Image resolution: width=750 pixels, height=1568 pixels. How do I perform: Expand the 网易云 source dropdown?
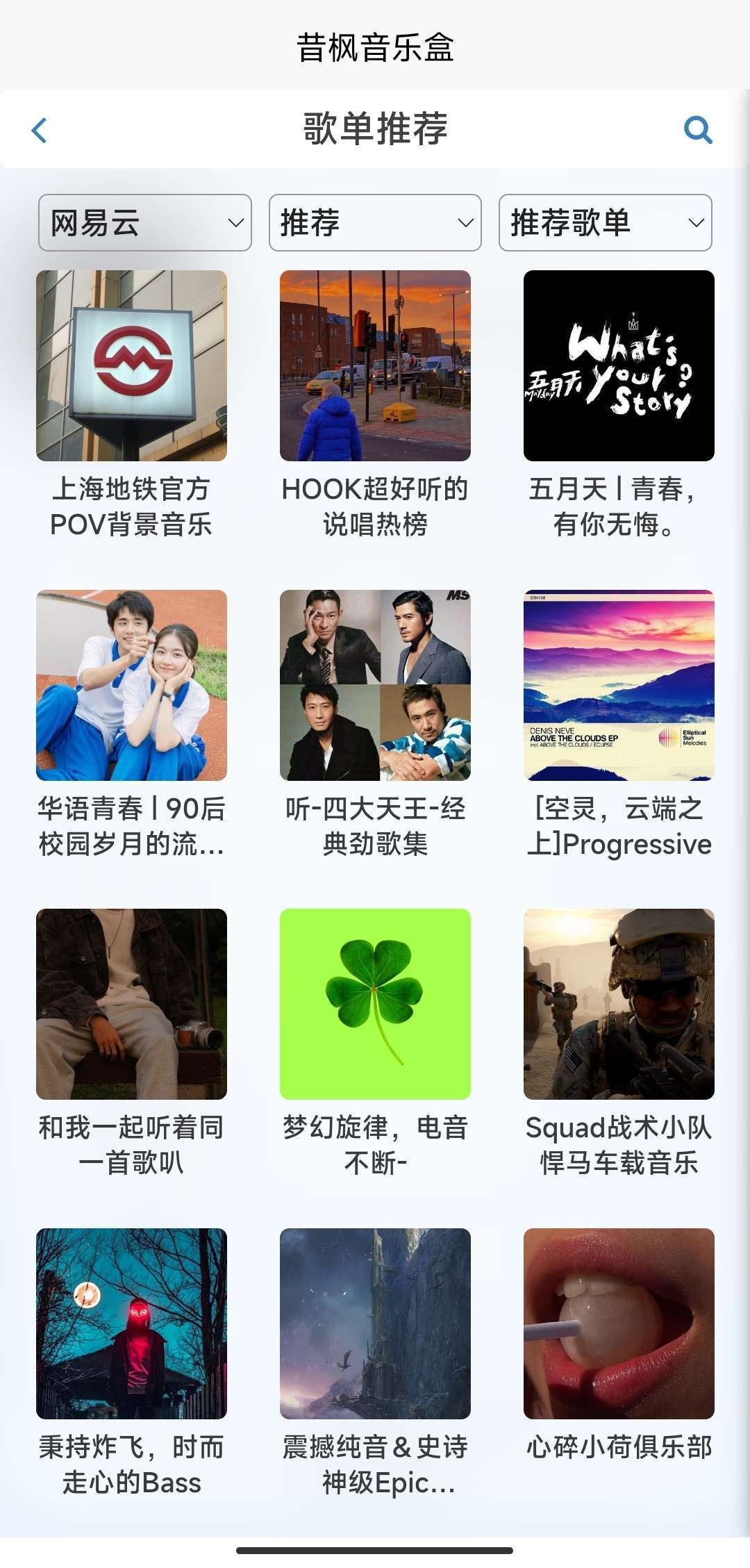[145, 222]
